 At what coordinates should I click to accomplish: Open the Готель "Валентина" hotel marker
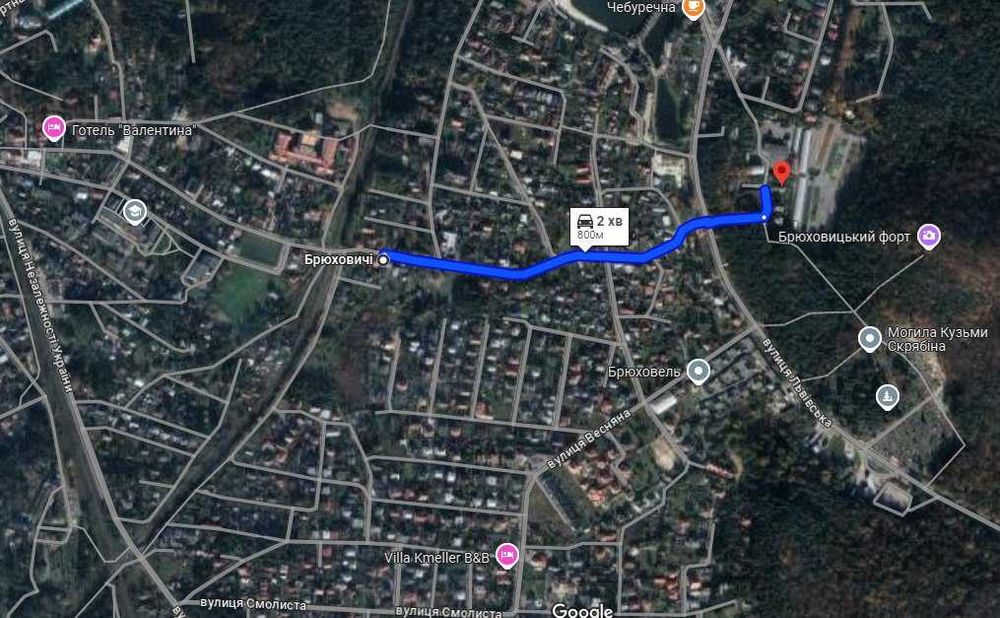click(x=52, y=128)
